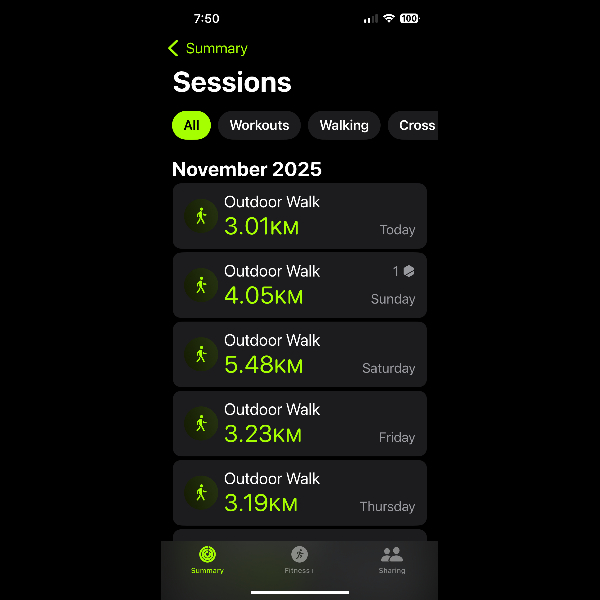Switch to the Sharing tab

coord(392,560)
